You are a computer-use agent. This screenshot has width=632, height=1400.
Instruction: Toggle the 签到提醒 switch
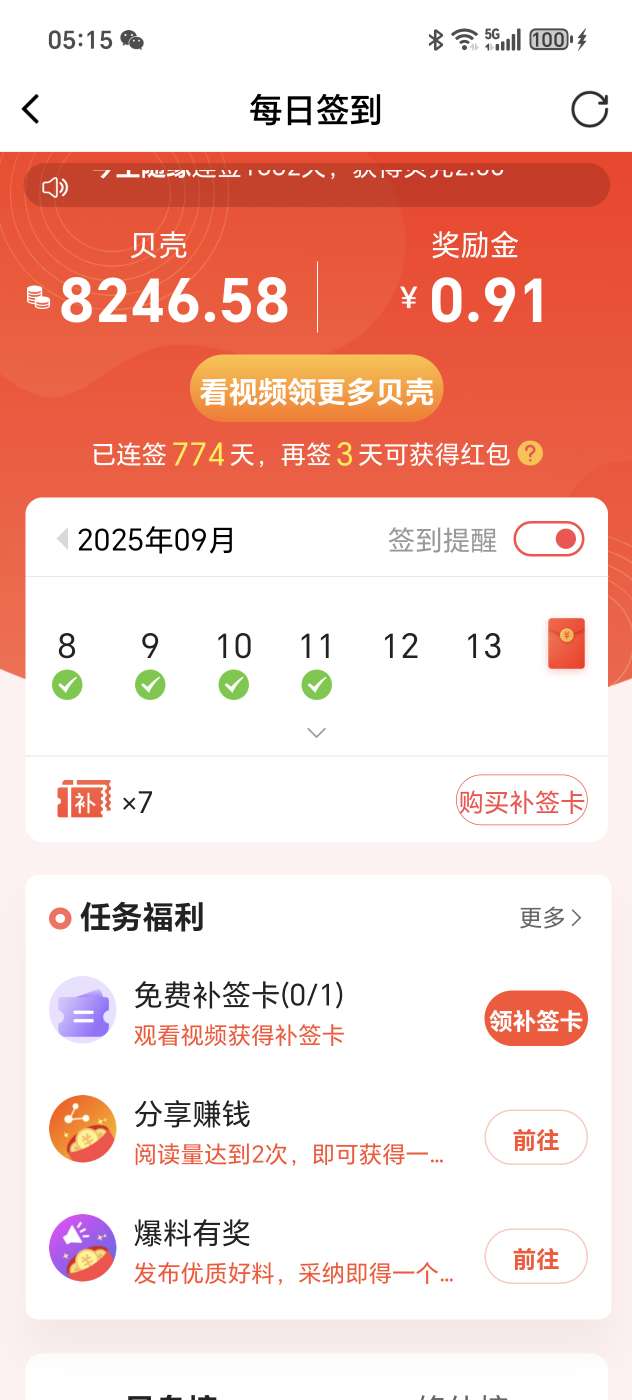(x=548, y=540)
